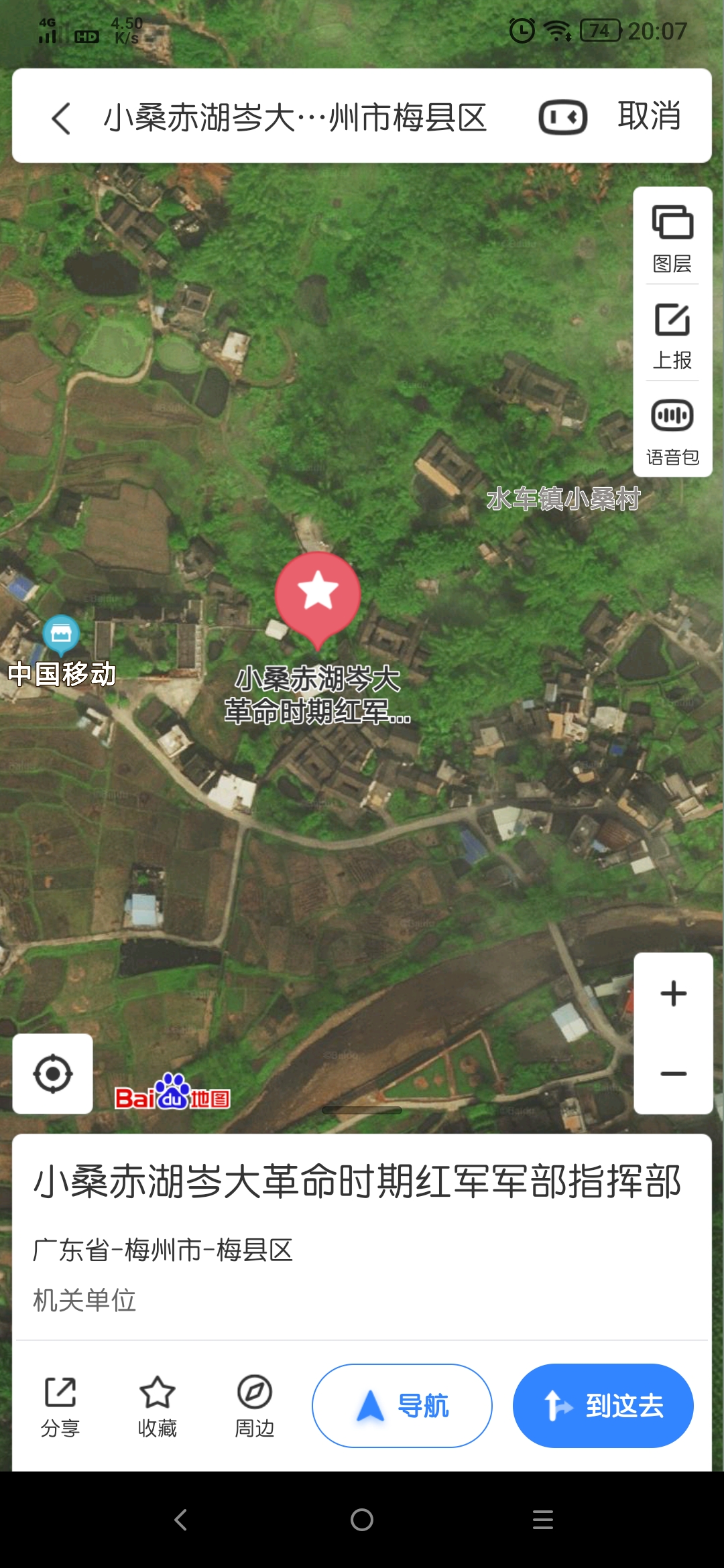The image size is (724, 1568).
Task: Center map with the locate icon
Action: pyautogui.click(x=52, y=1073)
